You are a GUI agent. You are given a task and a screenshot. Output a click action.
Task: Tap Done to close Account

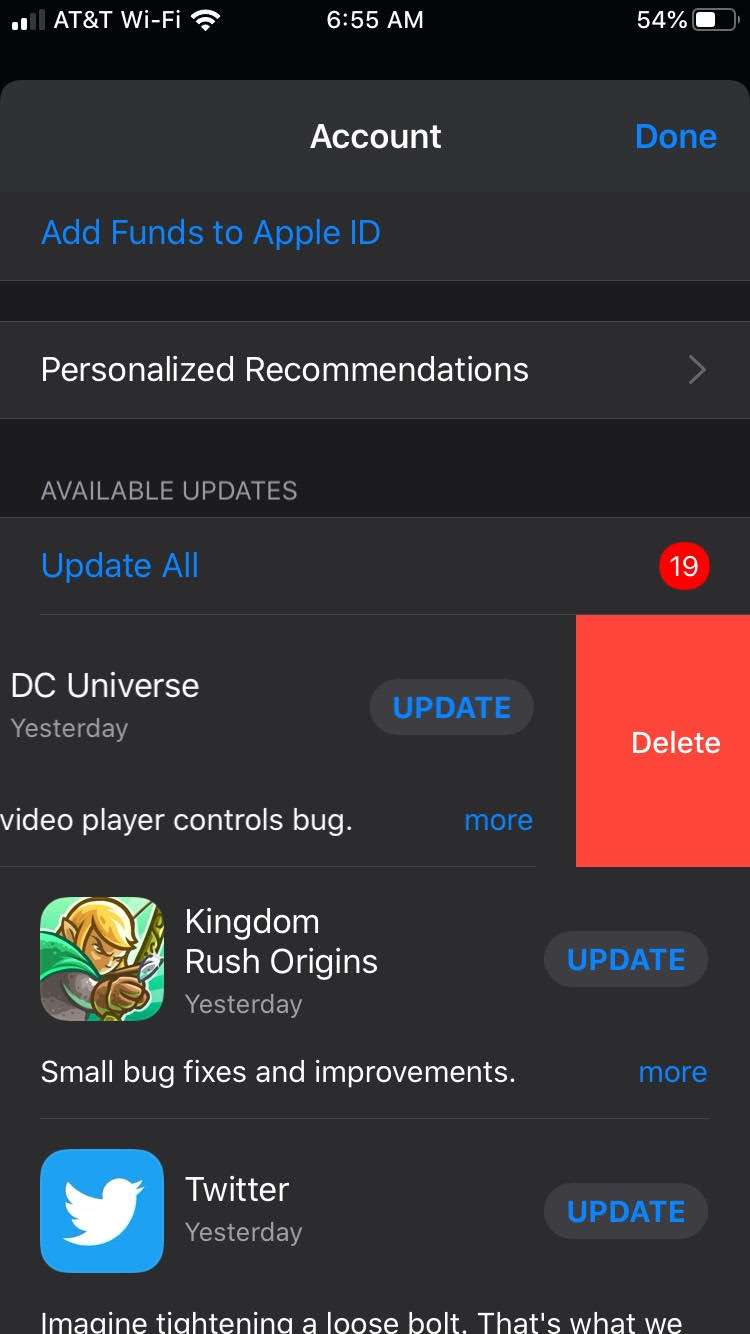675,136
